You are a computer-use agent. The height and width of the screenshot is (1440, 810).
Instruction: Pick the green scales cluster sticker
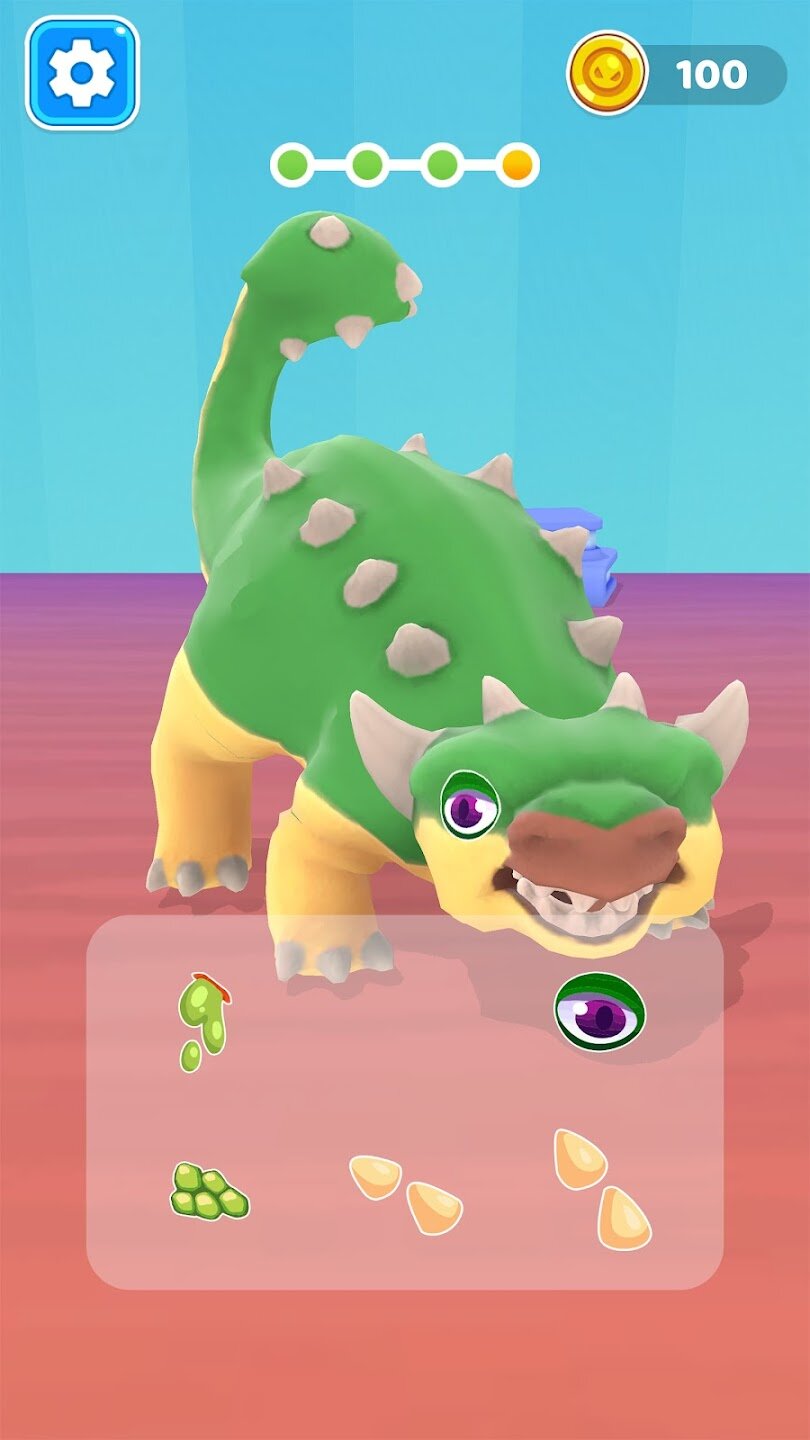pyautogui.click(x=208, y=1192)
